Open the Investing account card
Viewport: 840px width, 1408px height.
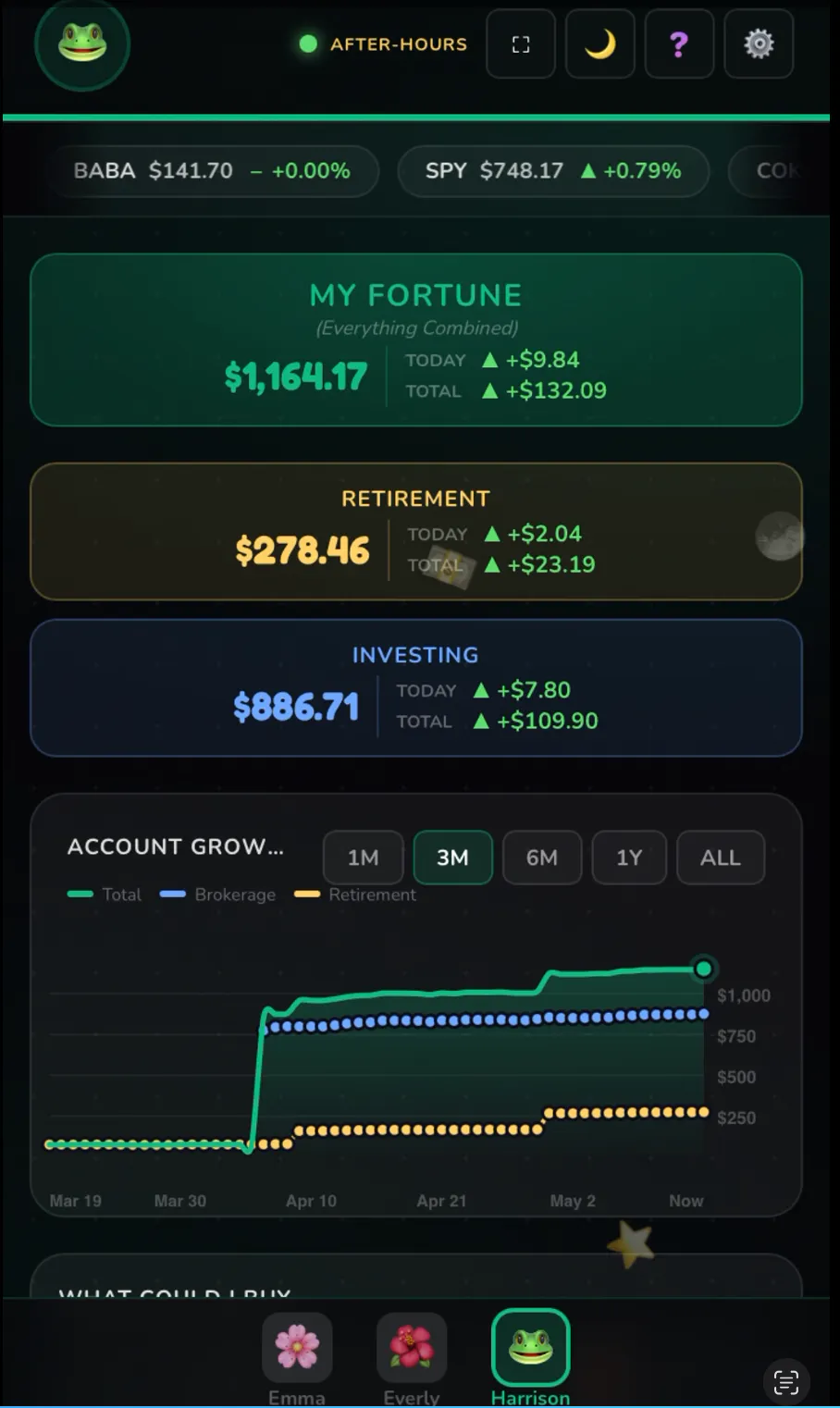(416, 688)
